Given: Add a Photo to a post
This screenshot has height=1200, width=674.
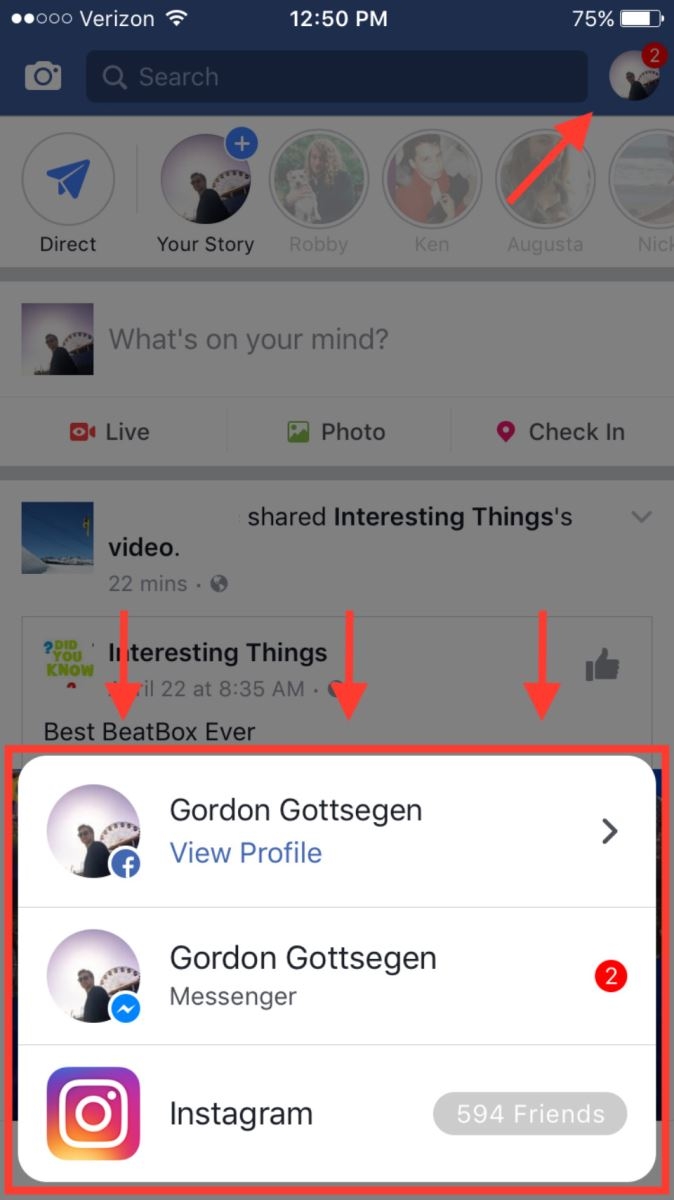Looking at the screenshot, I should click(x=337, y=432).
